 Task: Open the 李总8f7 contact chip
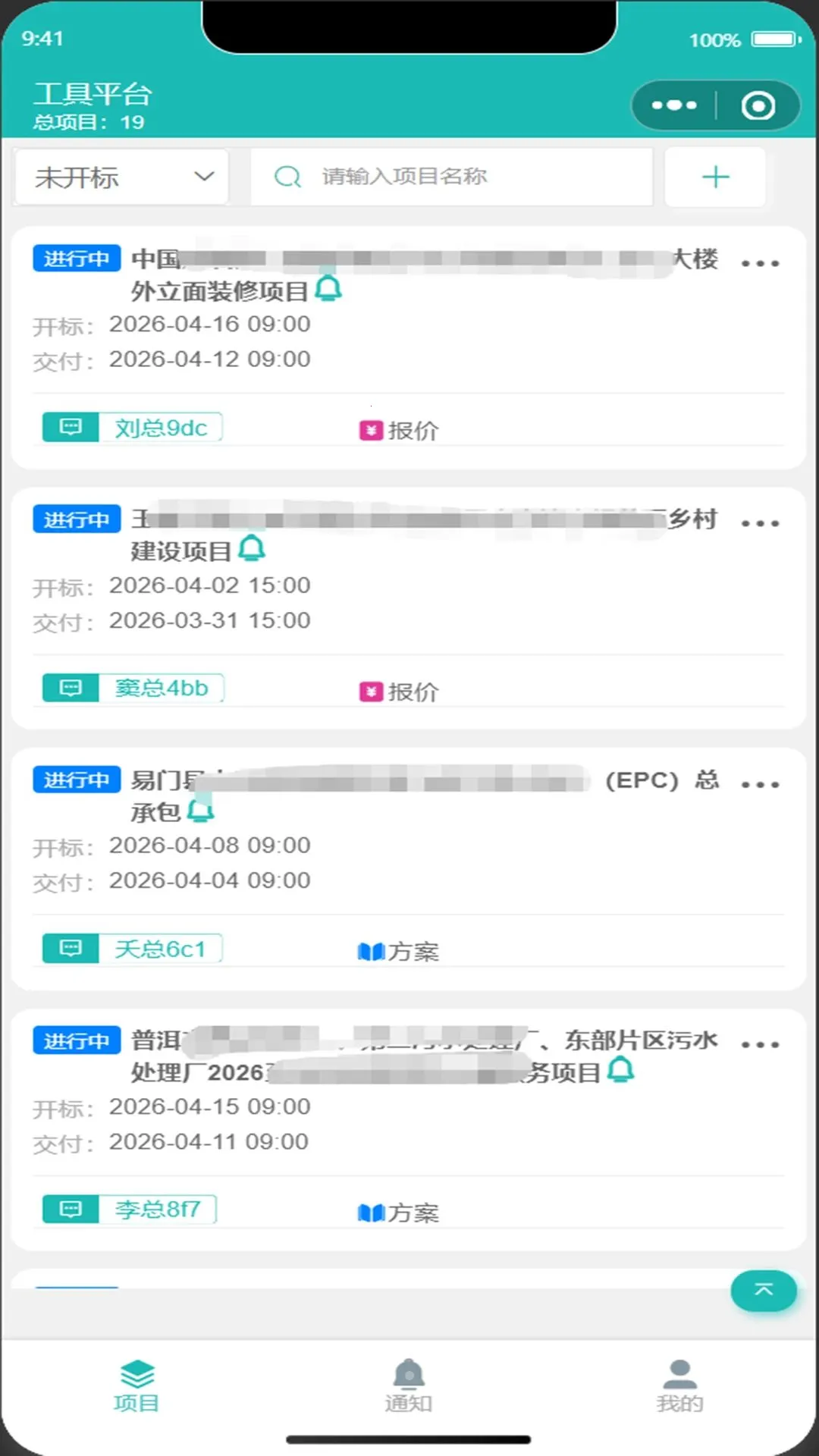click(129, 1209)
